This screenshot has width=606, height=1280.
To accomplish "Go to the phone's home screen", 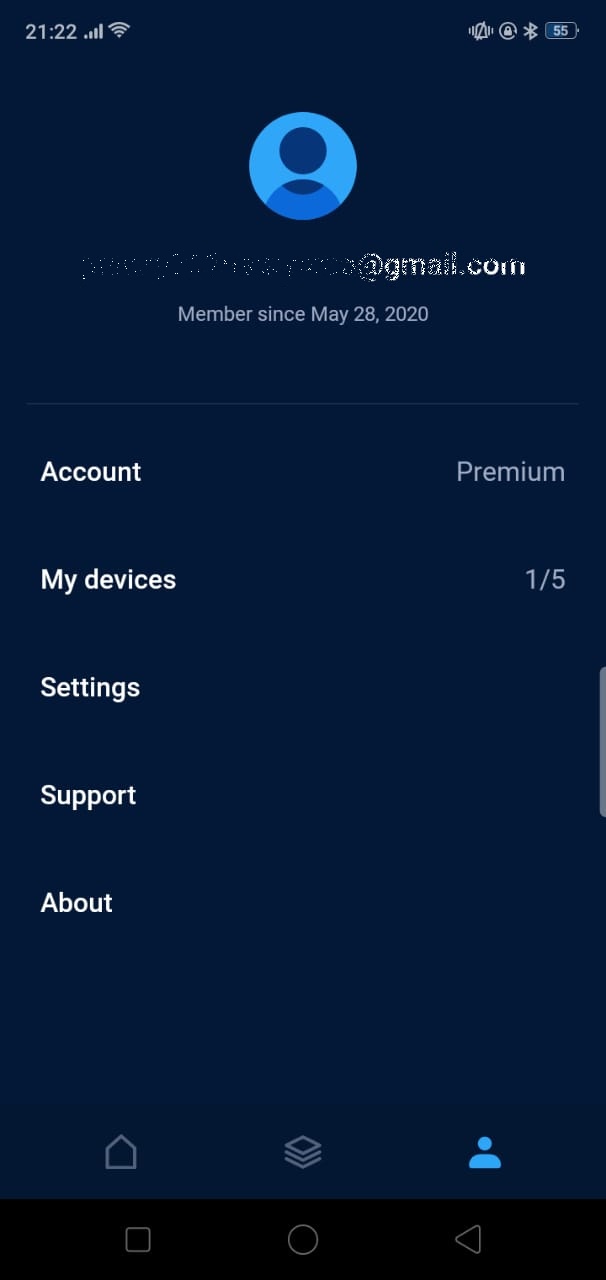I will (x=303, y=1240).
